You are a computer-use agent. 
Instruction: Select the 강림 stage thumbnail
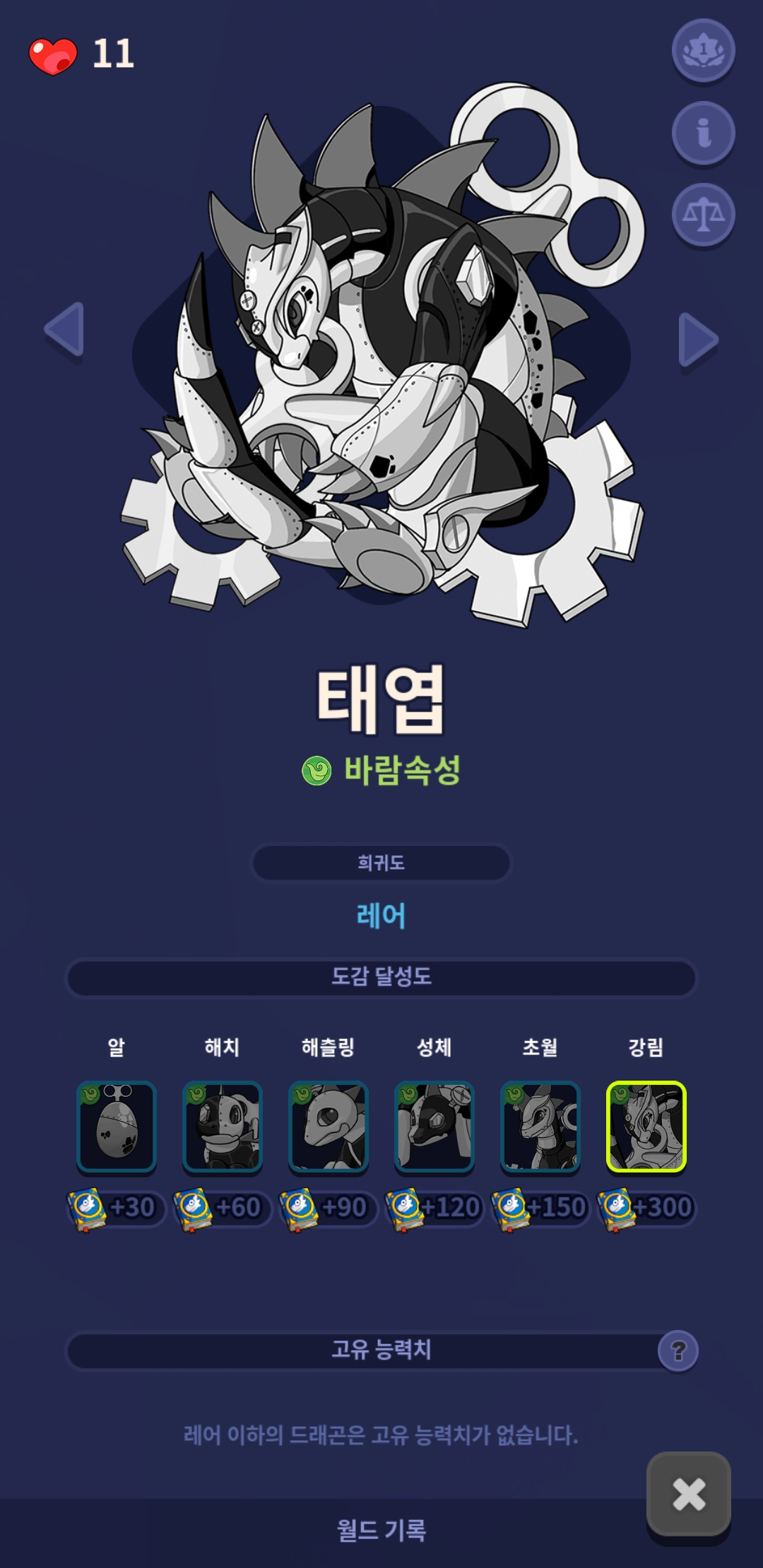pyautogui.click(x=646, y=1126)
